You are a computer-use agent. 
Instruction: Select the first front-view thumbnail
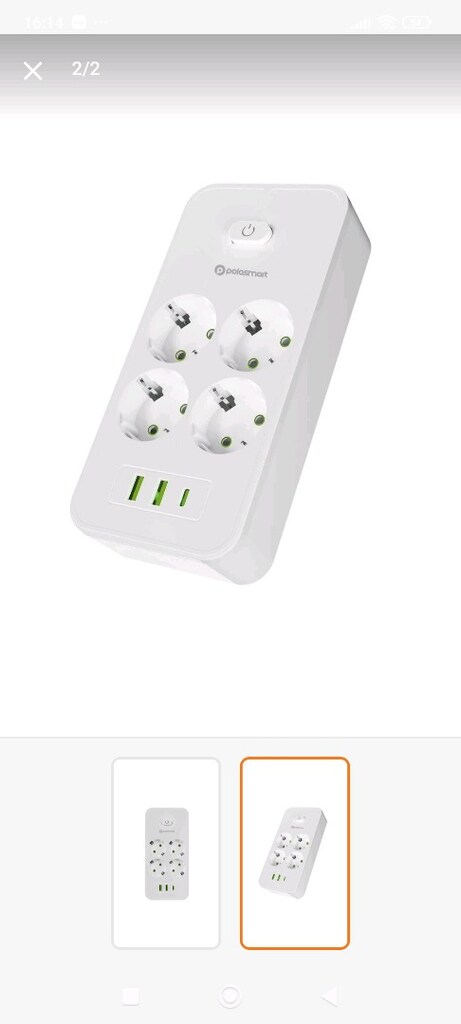(166, 853)
